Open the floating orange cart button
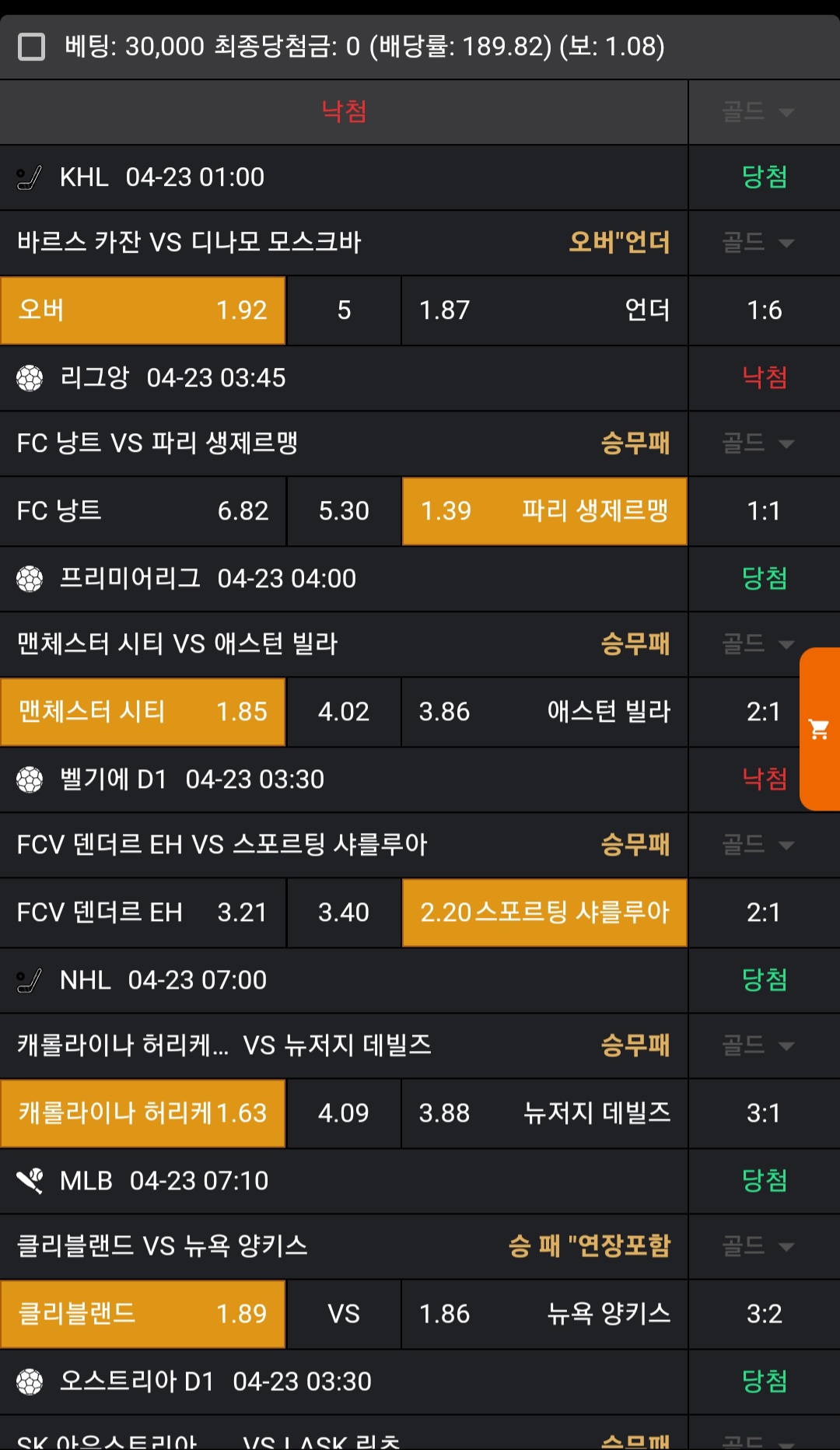This screenshot has width=840, height=1450. [x=820, y=729]
